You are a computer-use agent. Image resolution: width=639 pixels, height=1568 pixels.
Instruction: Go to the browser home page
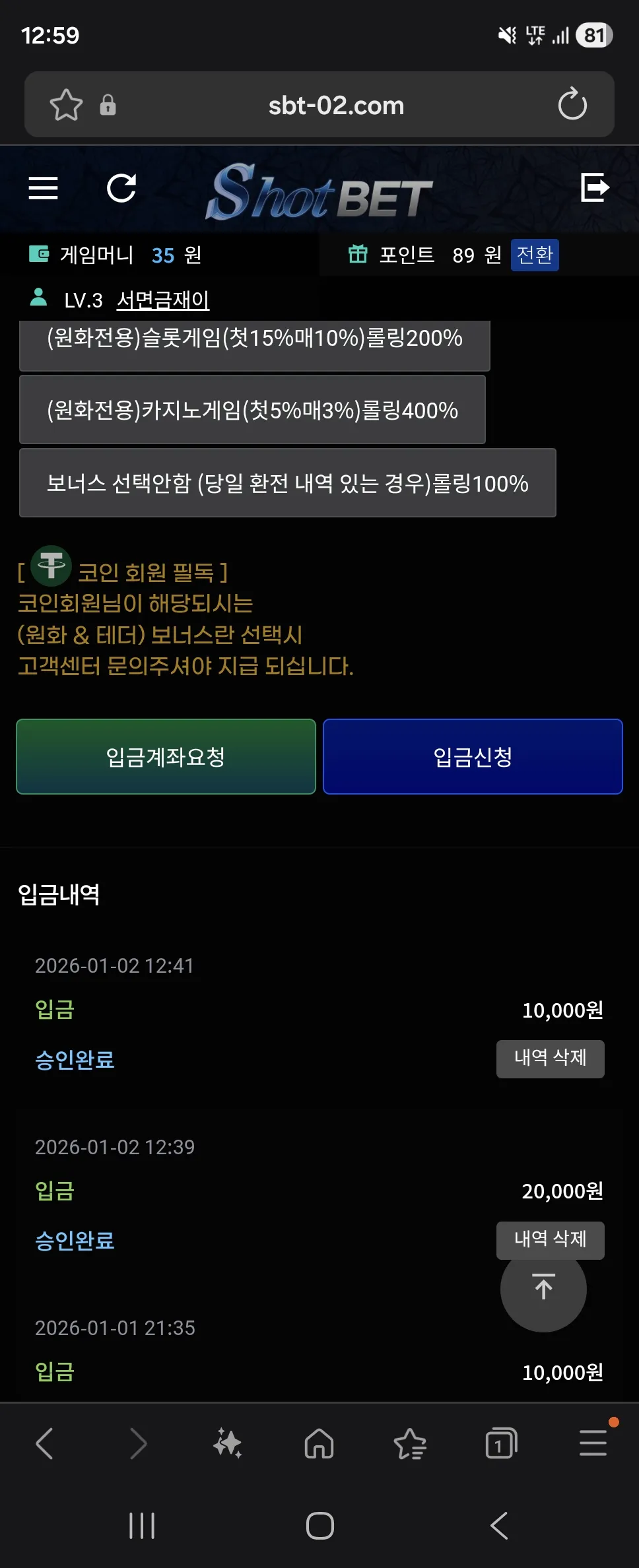319,1443
